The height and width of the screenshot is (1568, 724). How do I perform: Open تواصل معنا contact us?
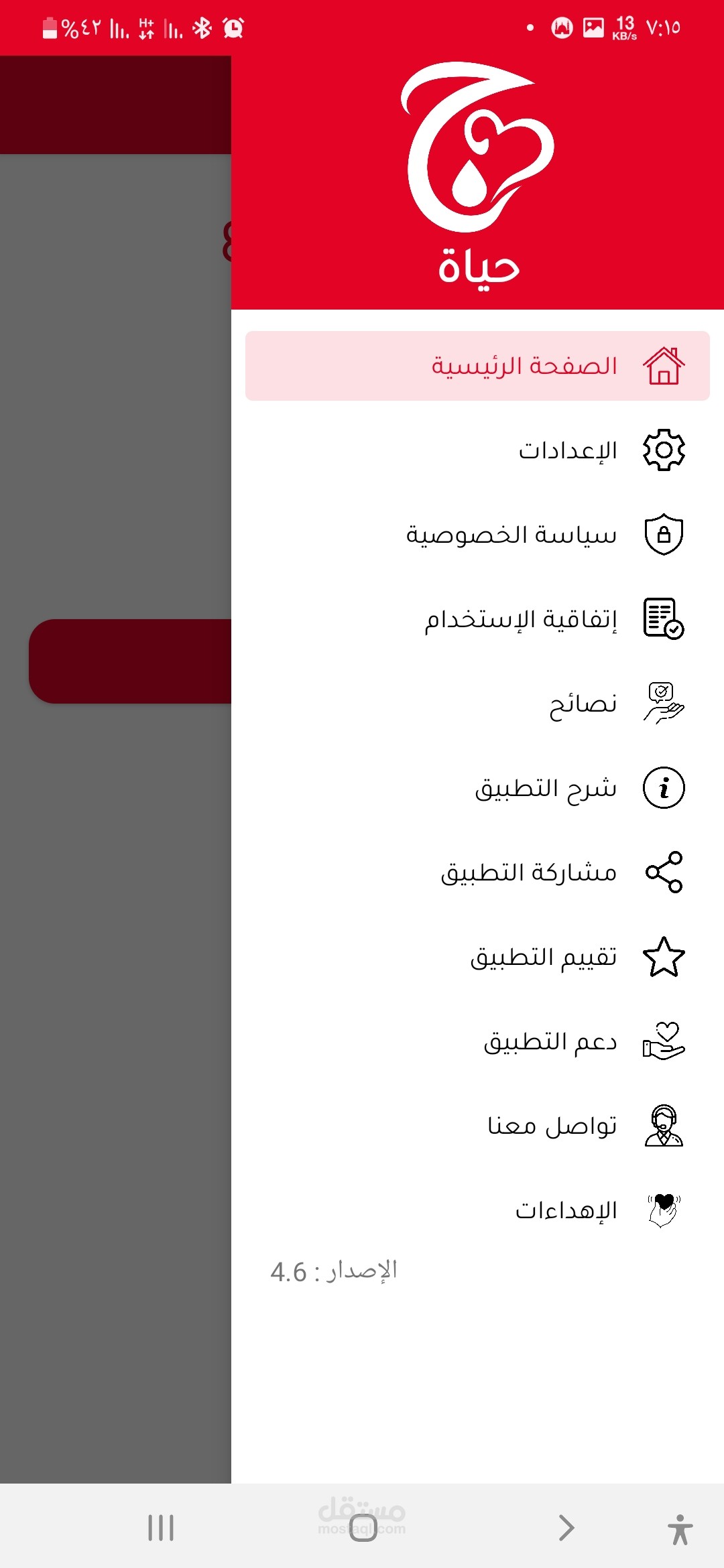coord(477,1126)
